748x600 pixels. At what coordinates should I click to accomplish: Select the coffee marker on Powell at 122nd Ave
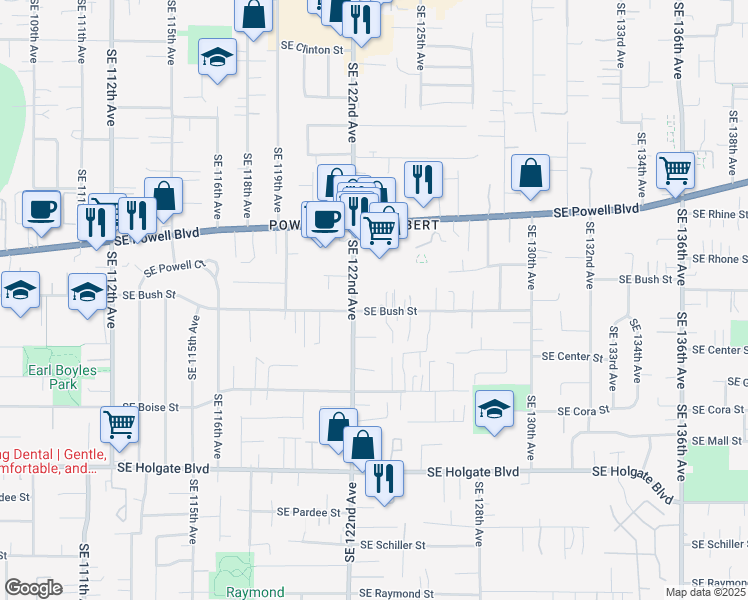click(323, 220)
